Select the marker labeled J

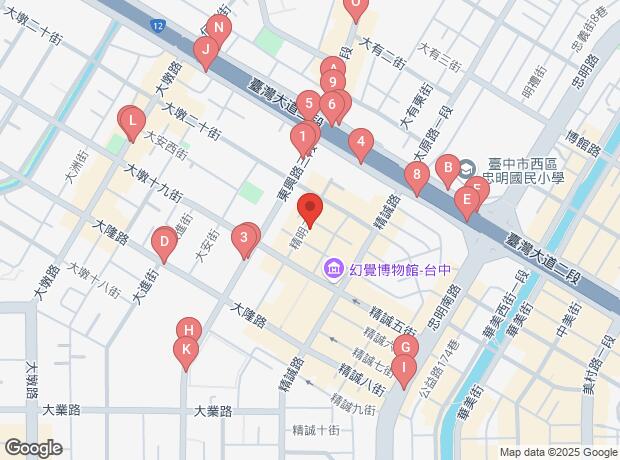coord(205,49)
